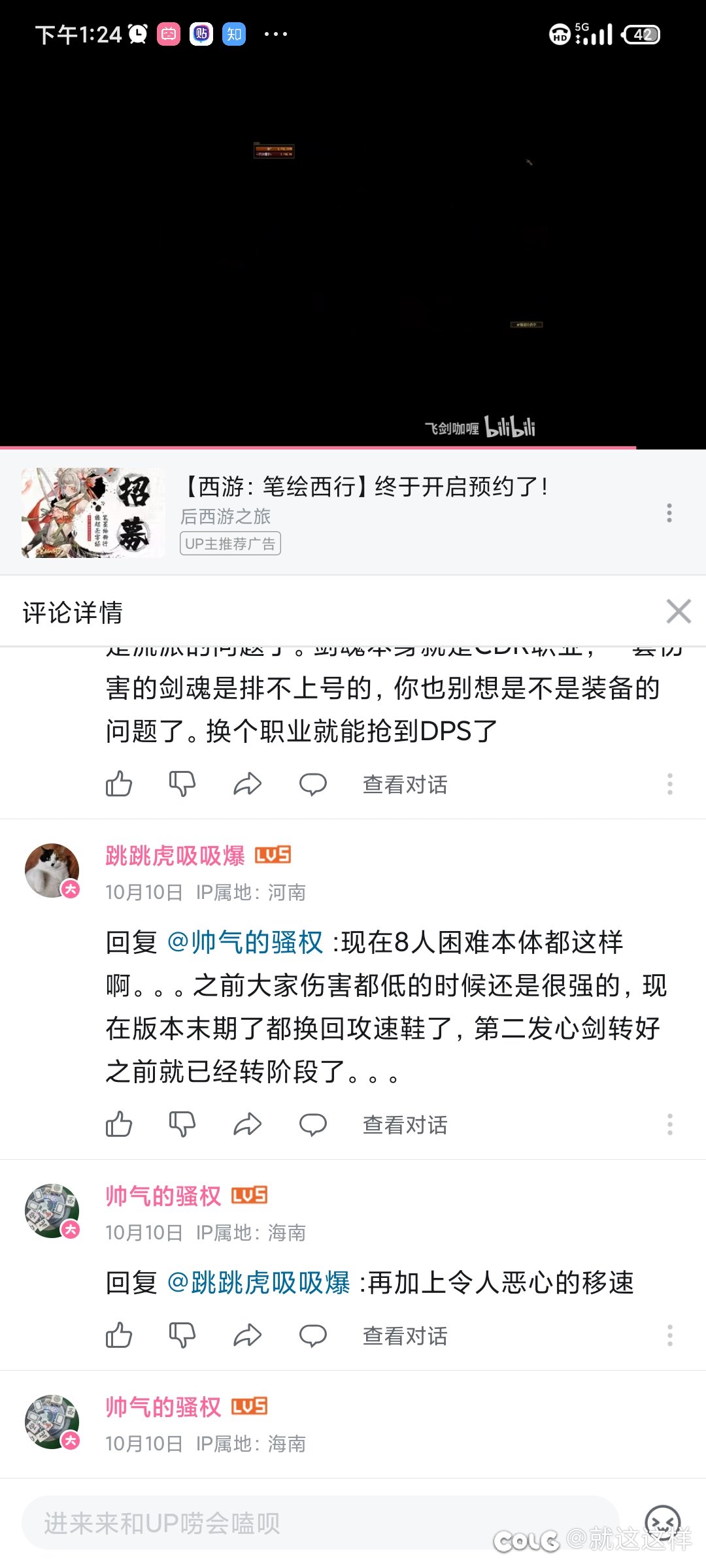The width and height of the screenshot is (706, 1568).
Task: Open the @帅气的骚权 mention link
Action: [x=246, y=942]
